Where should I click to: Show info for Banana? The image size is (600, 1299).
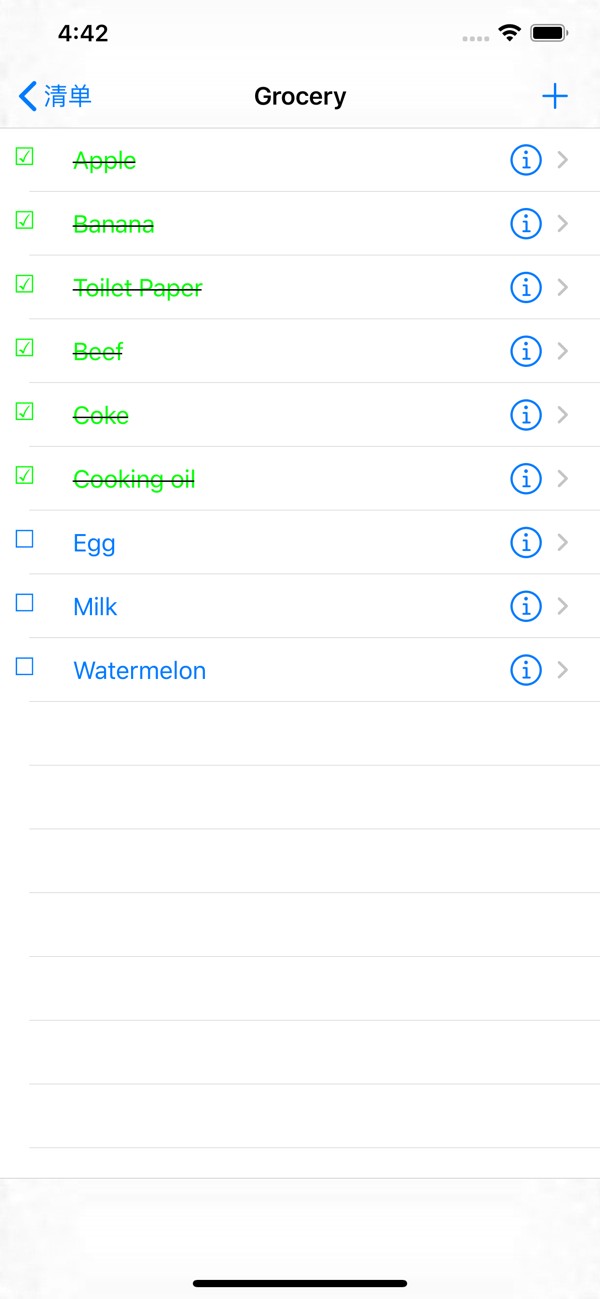525,224
